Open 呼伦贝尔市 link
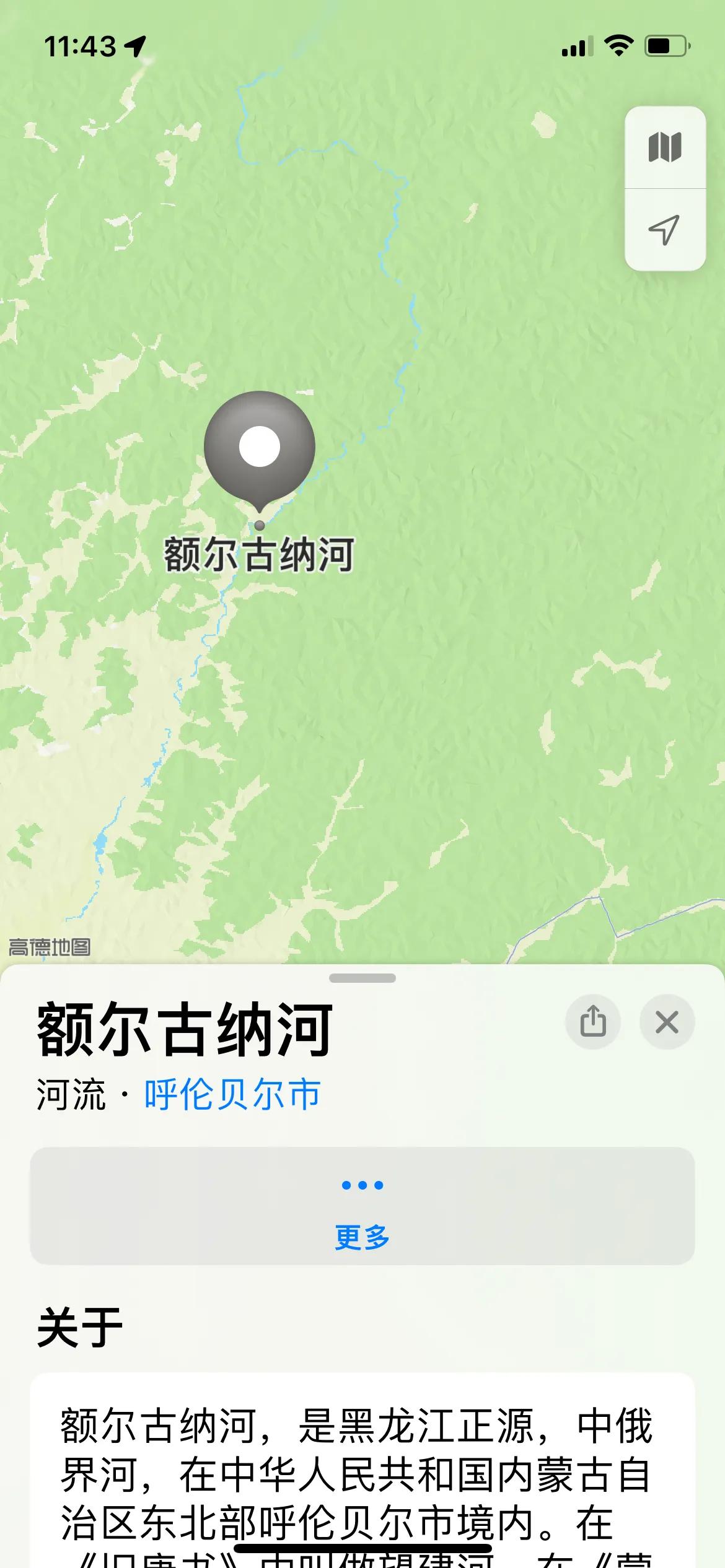This screenshot has height=1568, width=725. pos(232,1094)
